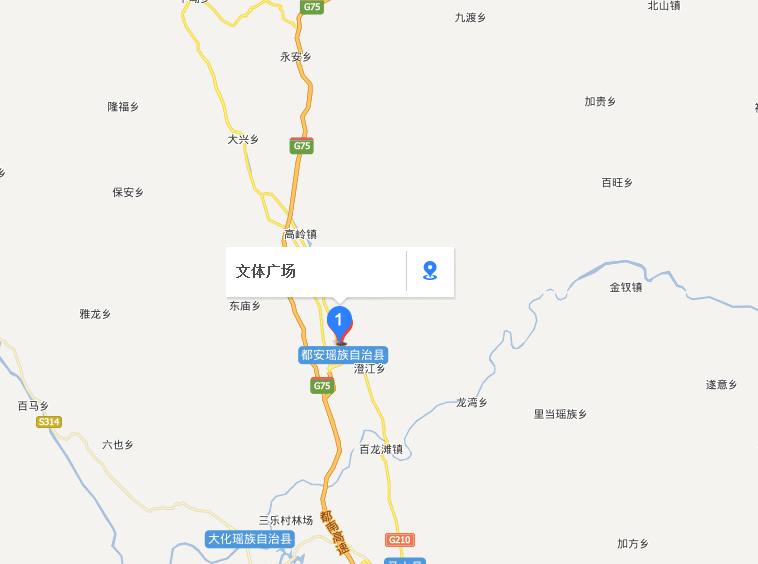Select map marker number 1
758x564 pixels.
tap(340, 323)
